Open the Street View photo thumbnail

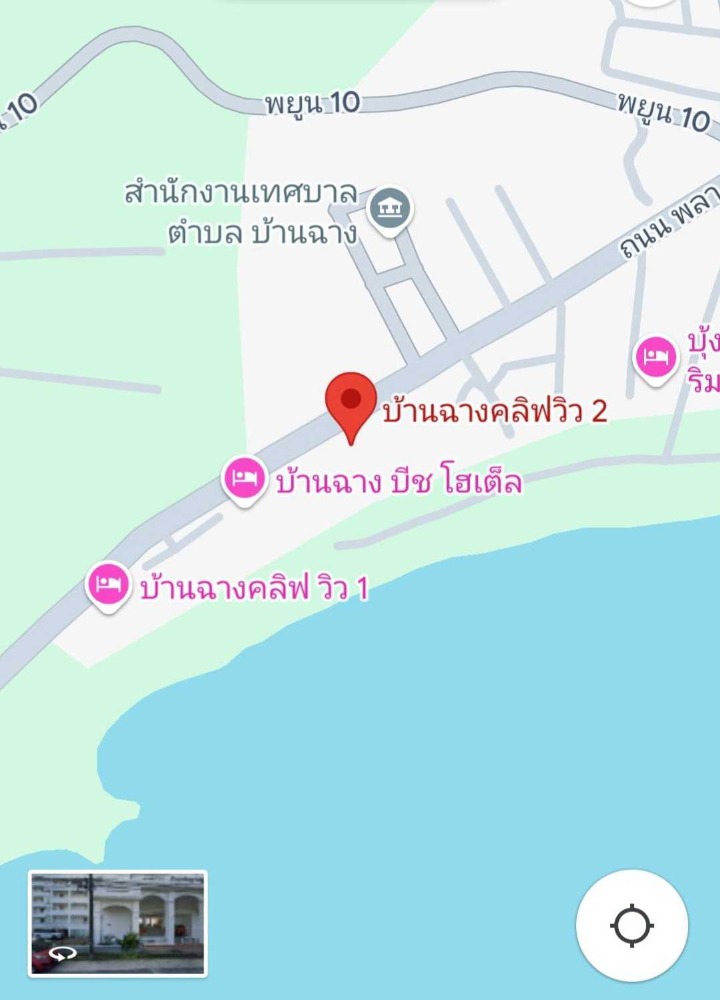pyautogui.click(x=118, y=923)
